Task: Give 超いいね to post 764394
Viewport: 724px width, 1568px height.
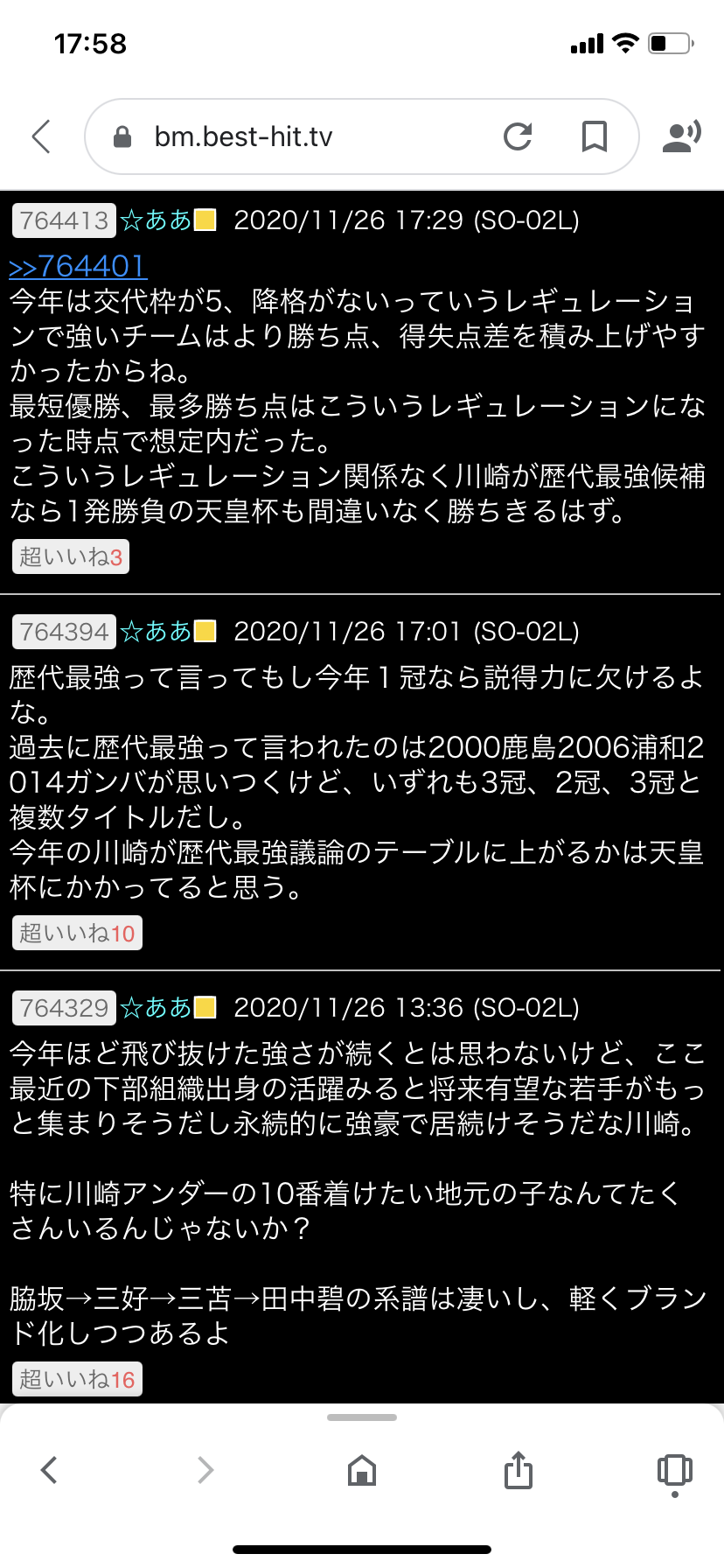Action: tap(77, 933)
